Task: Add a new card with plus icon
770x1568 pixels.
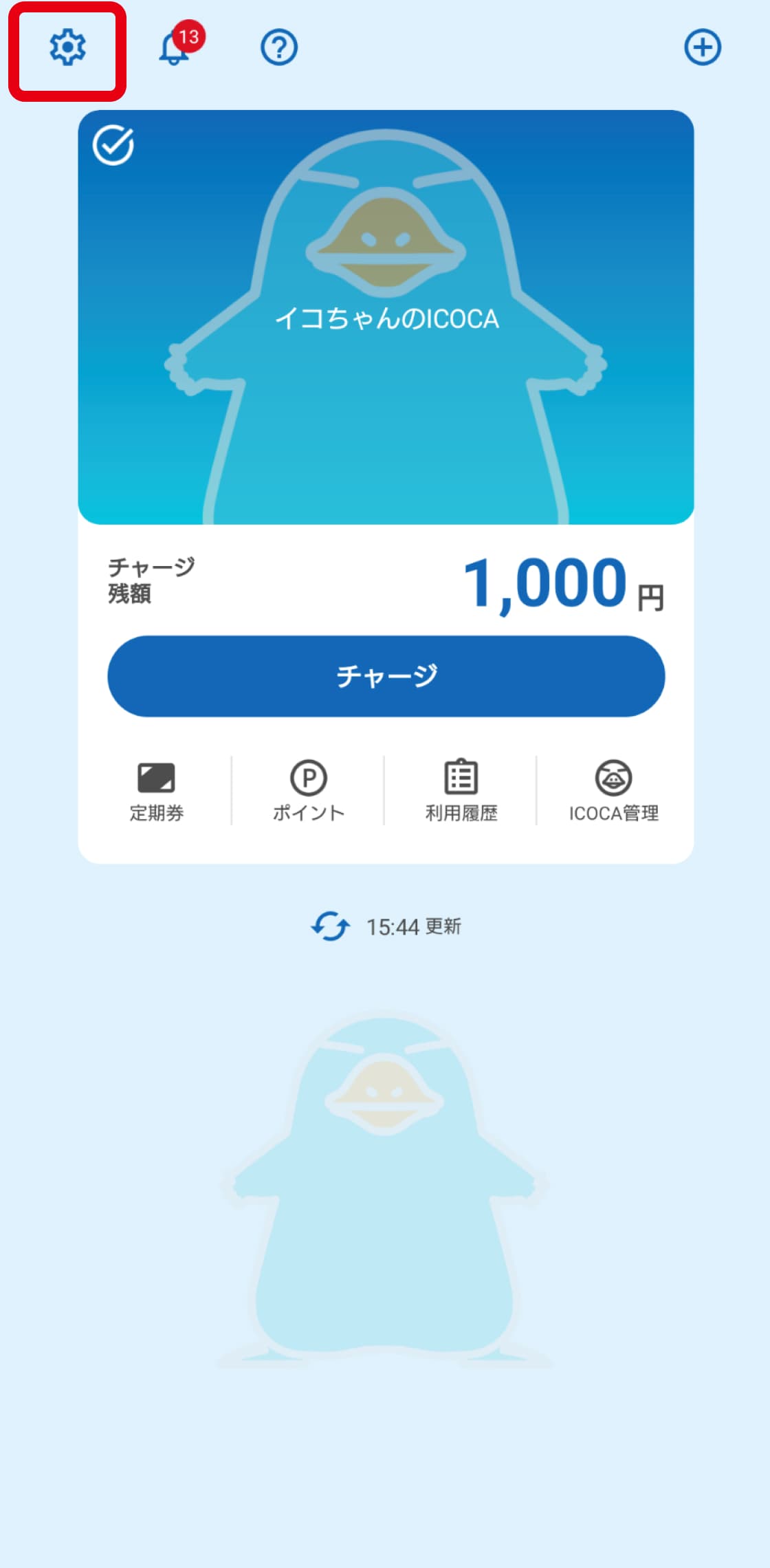Action: point(703,48)
